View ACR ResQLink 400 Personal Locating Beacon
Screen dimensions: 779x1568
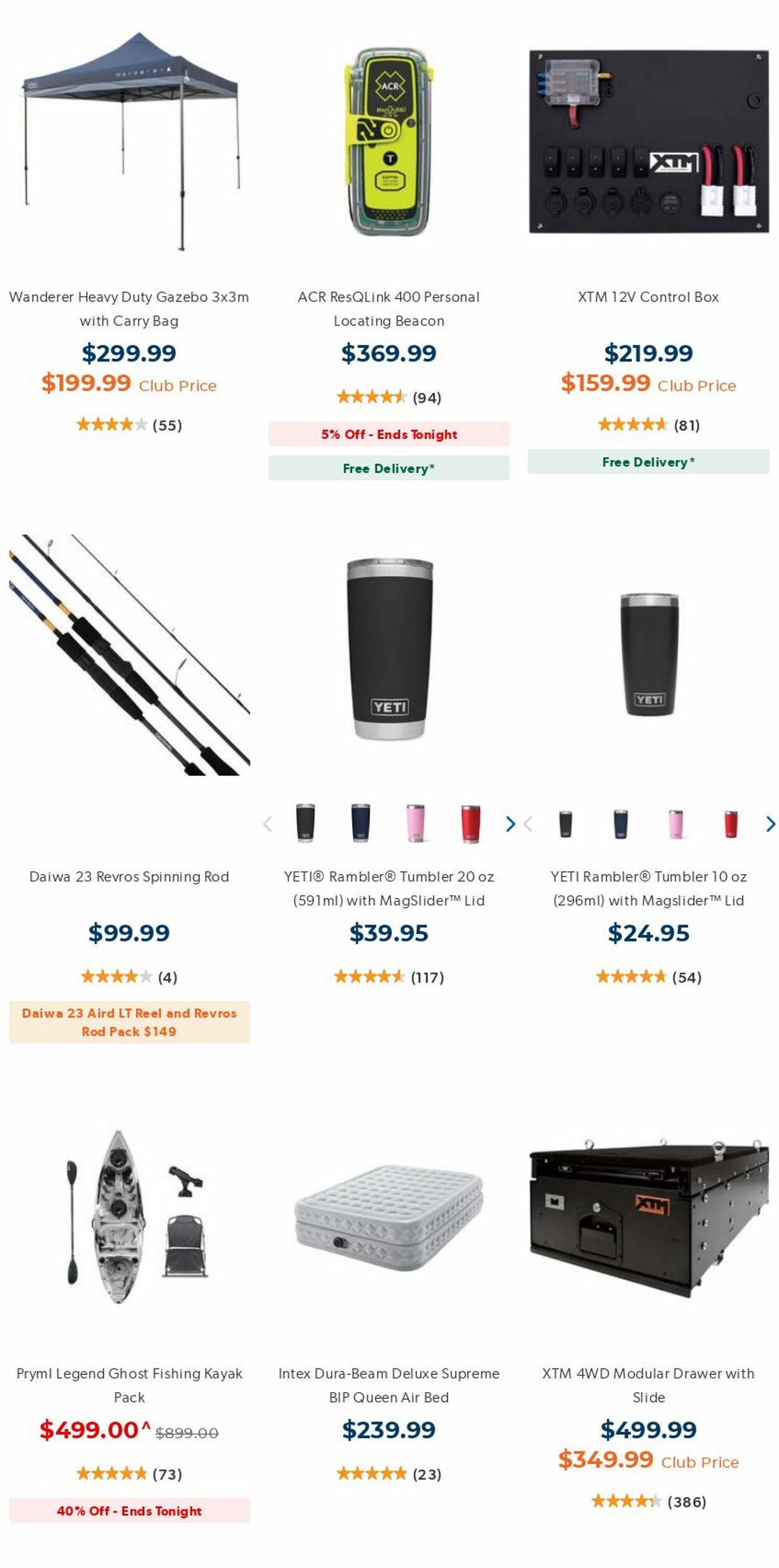click(x=388, y=308)
